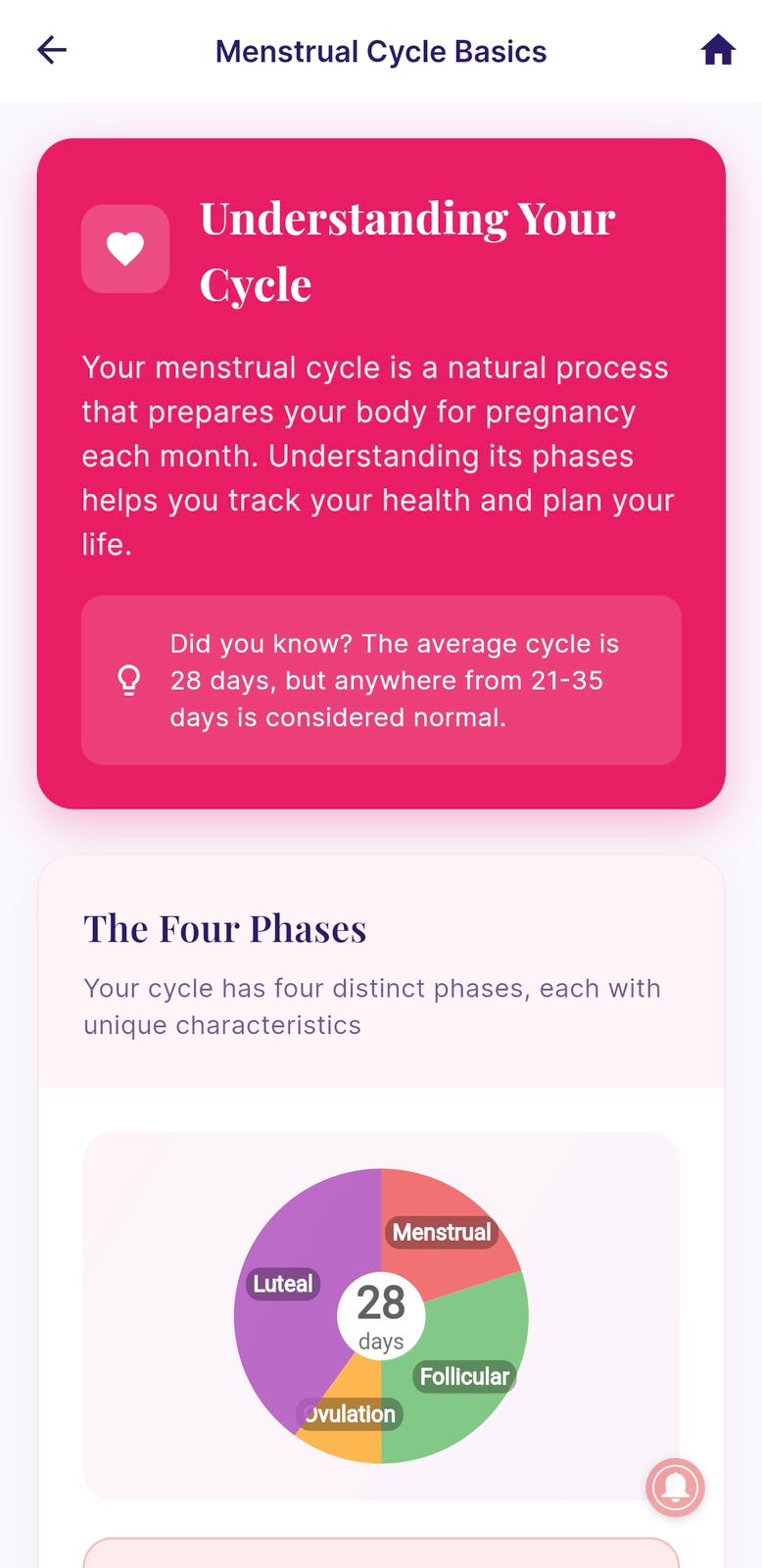Tap The Four Phases heading text

tap(224, 927)
